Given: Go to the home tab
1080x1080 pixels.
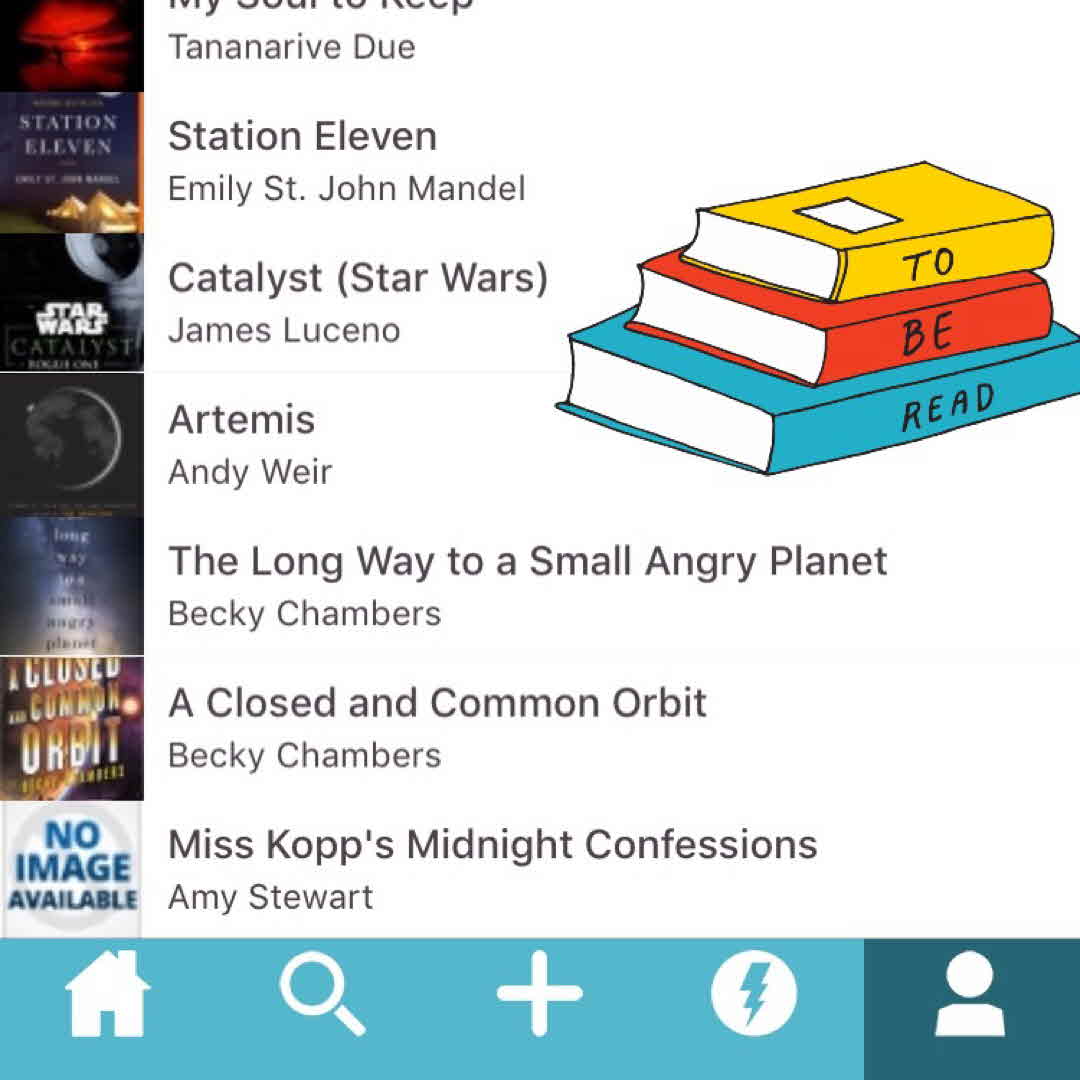Looking at the screenshot, I should click(108, 994).
